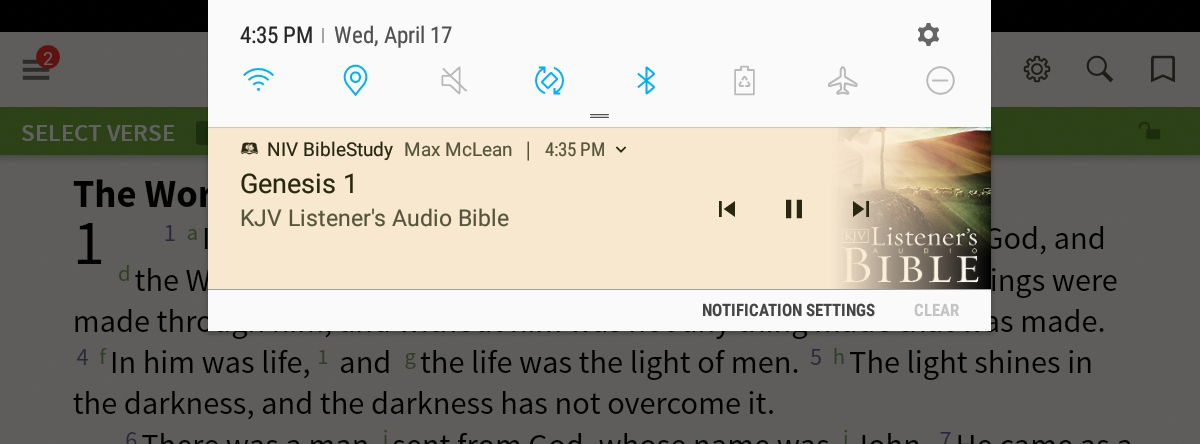Toggle the sound mute quick setting

tap(453, 80)
